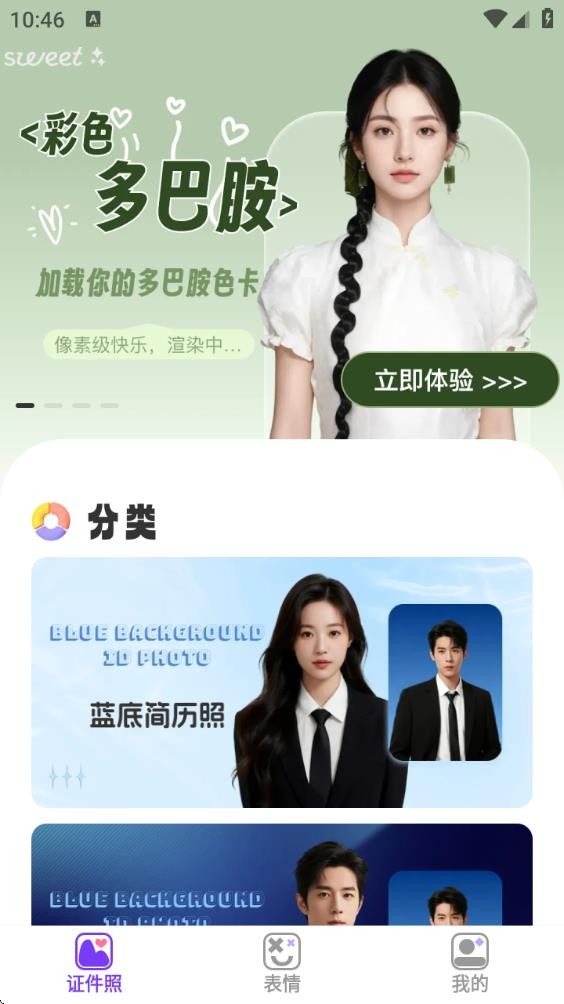Tap the 立即体验 button on the banner
This screenshot has width=564, height=1004.
tap(450, 380)
